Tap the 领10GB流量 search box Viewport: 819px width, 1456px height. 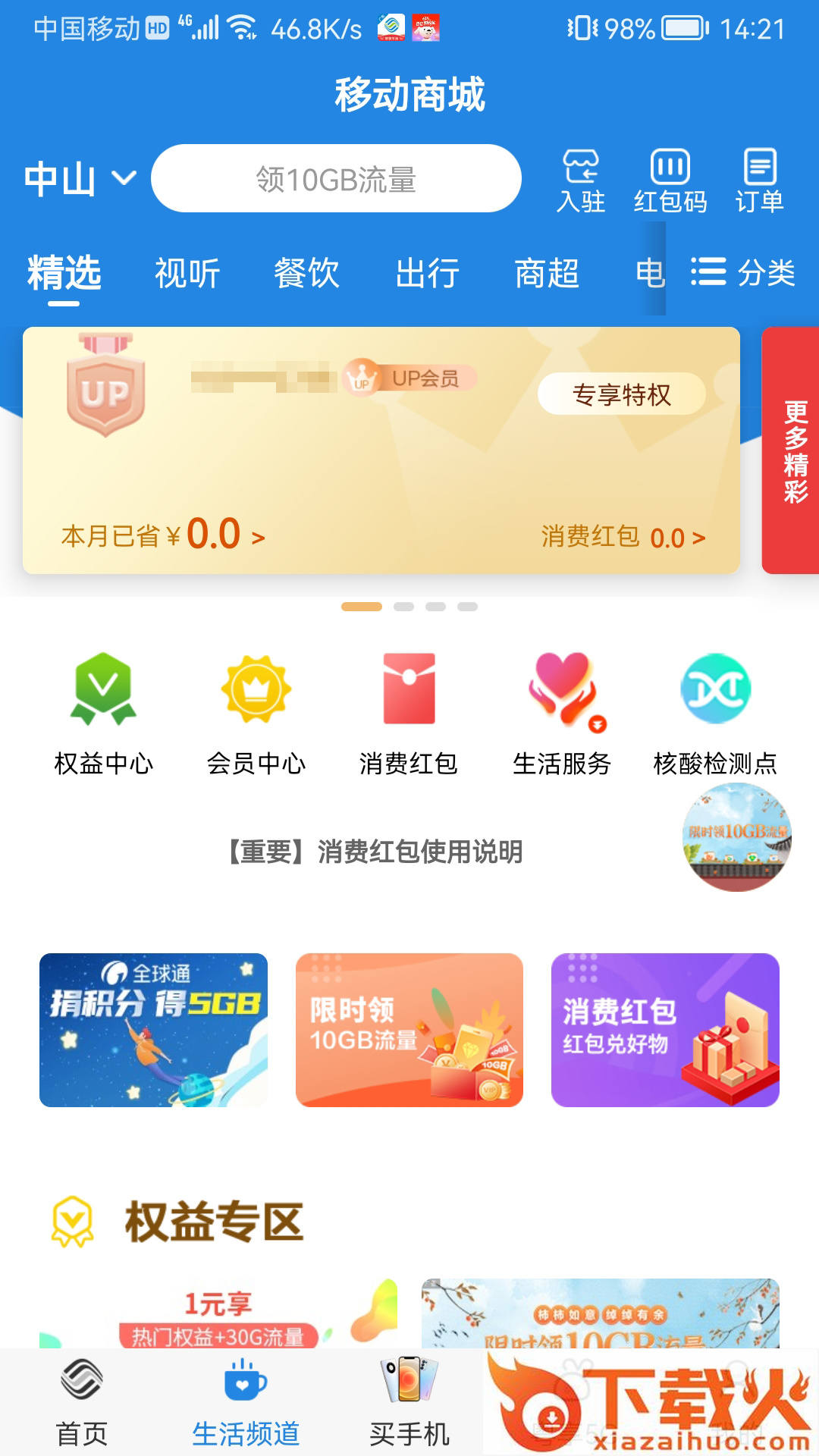[x=336, y=179]
